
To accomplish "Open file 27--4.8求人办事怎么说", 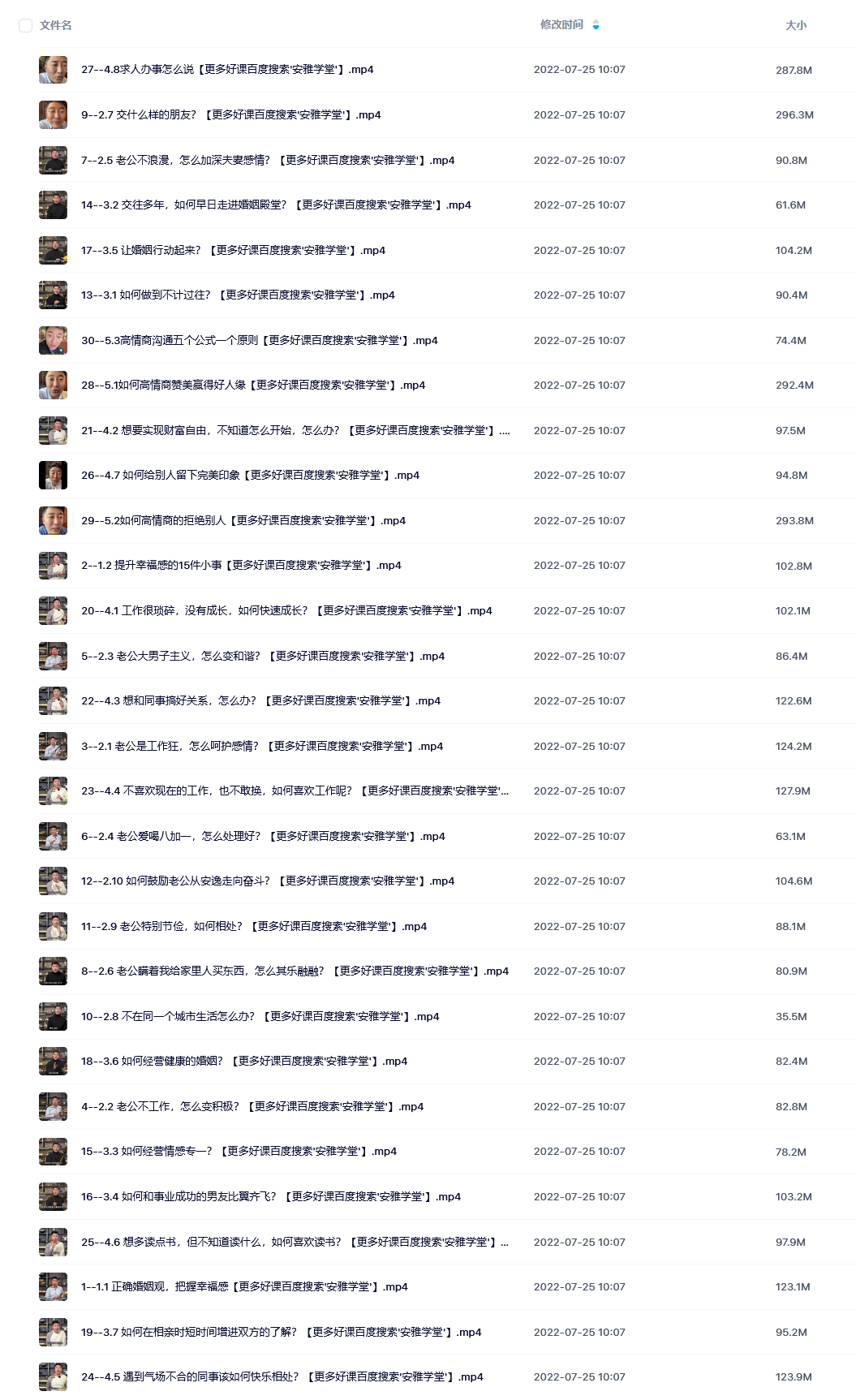I will pos(227,70).
